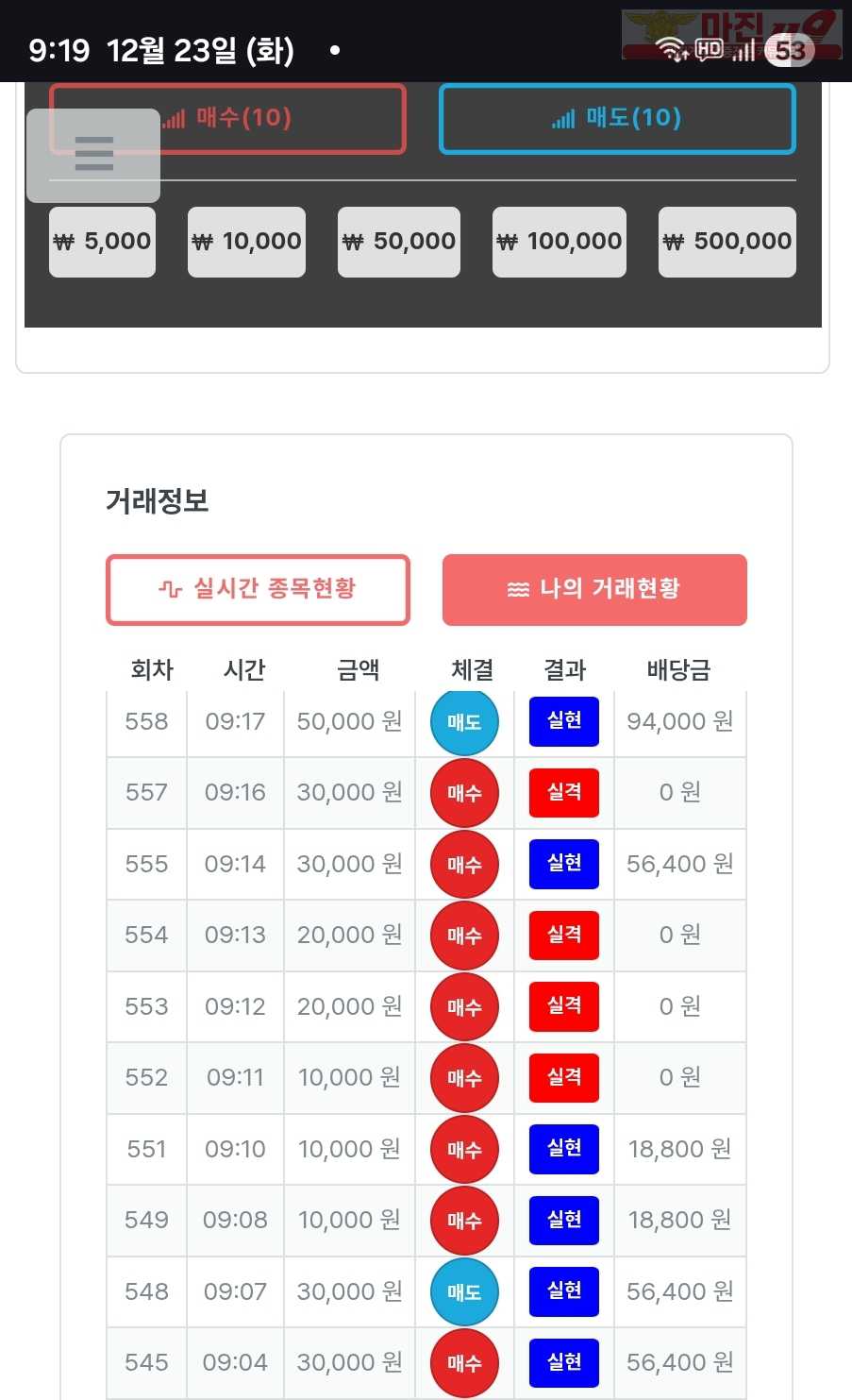Viewport: 852px width, 1400px height.
Task: Choose the ₩ 100,000 amount
Action: 560,242
